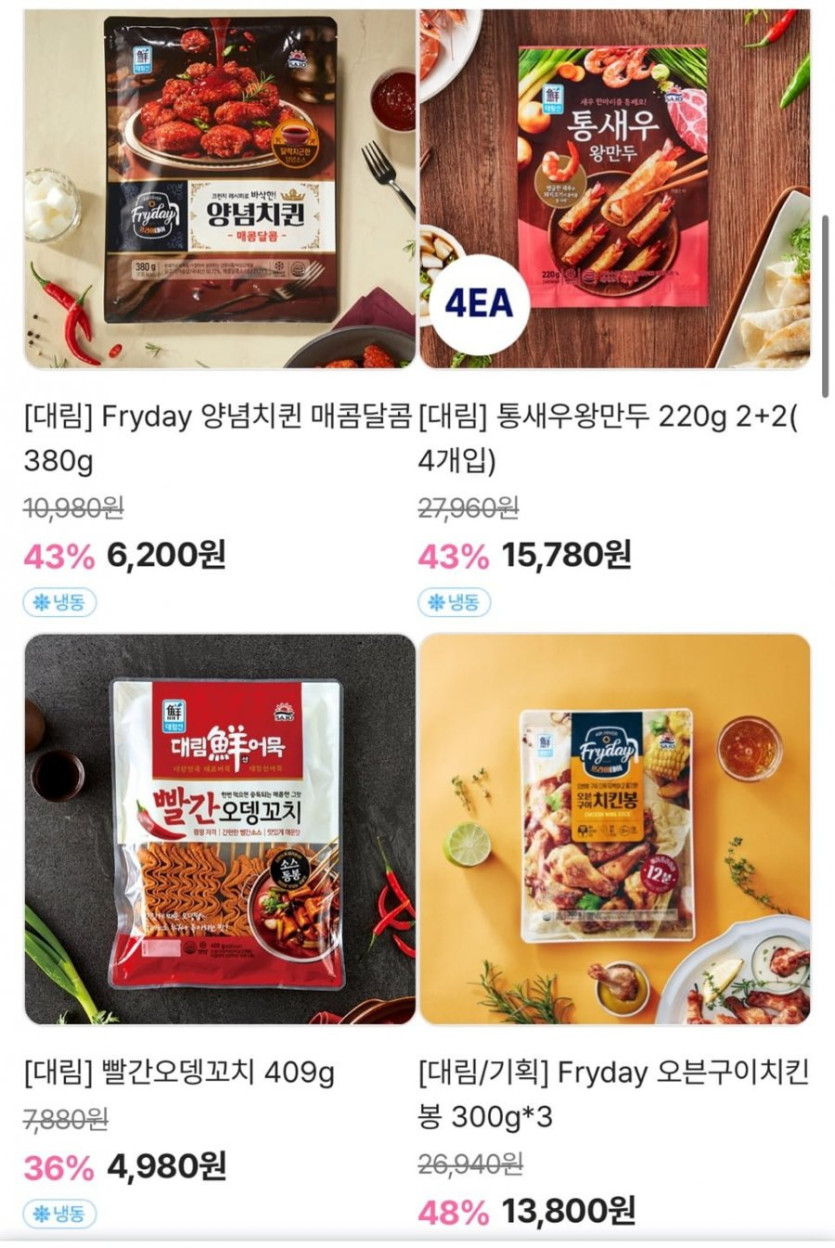The width and height of the screenshot is (835, 1248).
Task: Open the 통새우왕만두 220g 2+2 product card
Action: (614, 190)
